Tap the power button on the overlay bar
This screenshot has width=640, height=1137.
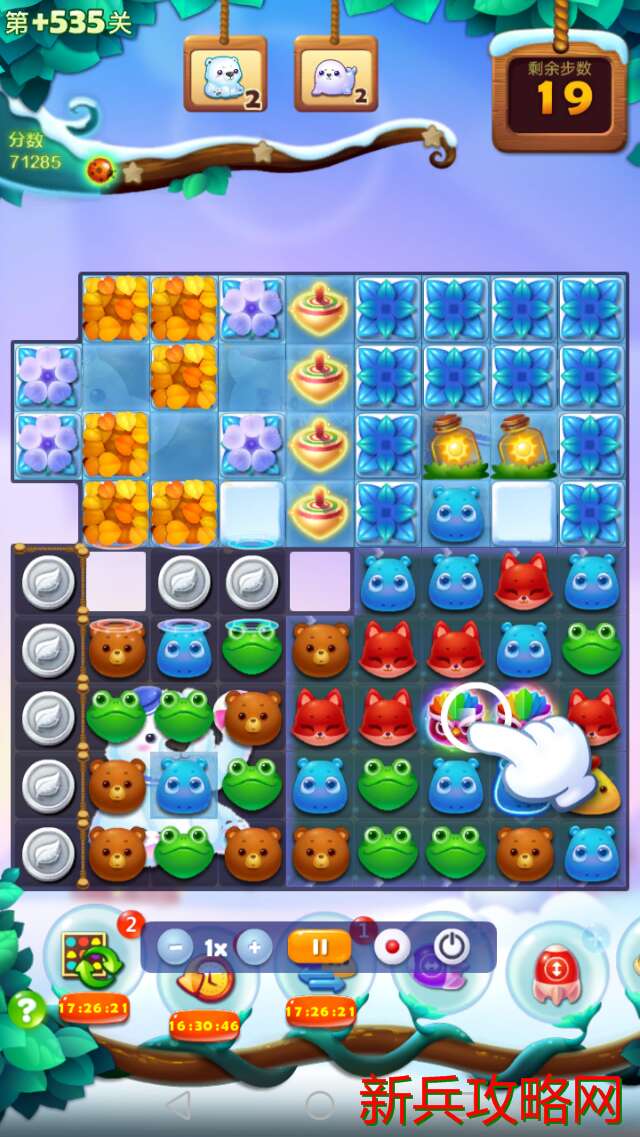pyautogui.click(x=451, y=947)
